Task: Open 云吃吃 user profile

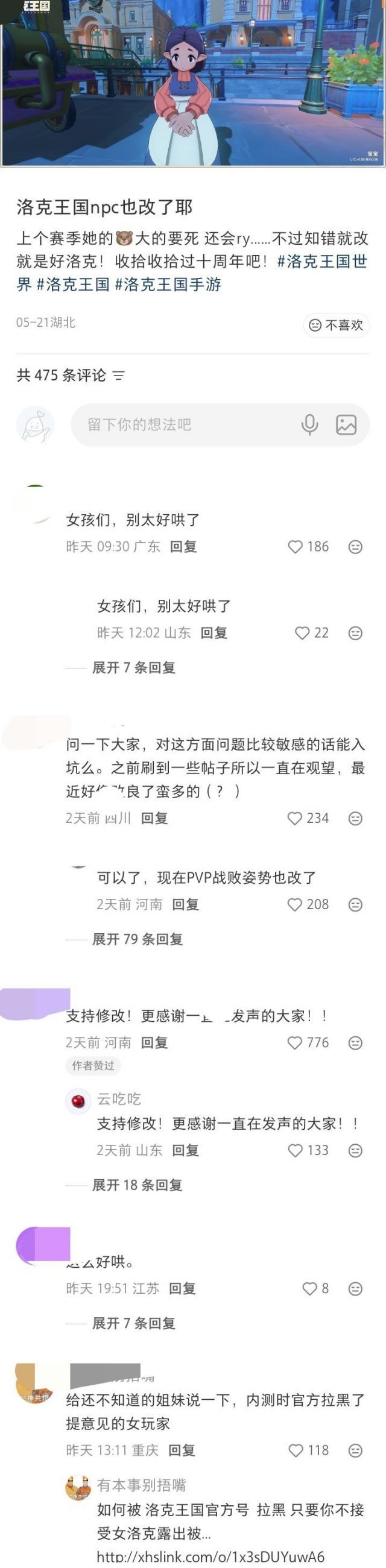Action: pyautogui.click(x=119, y=1099)
